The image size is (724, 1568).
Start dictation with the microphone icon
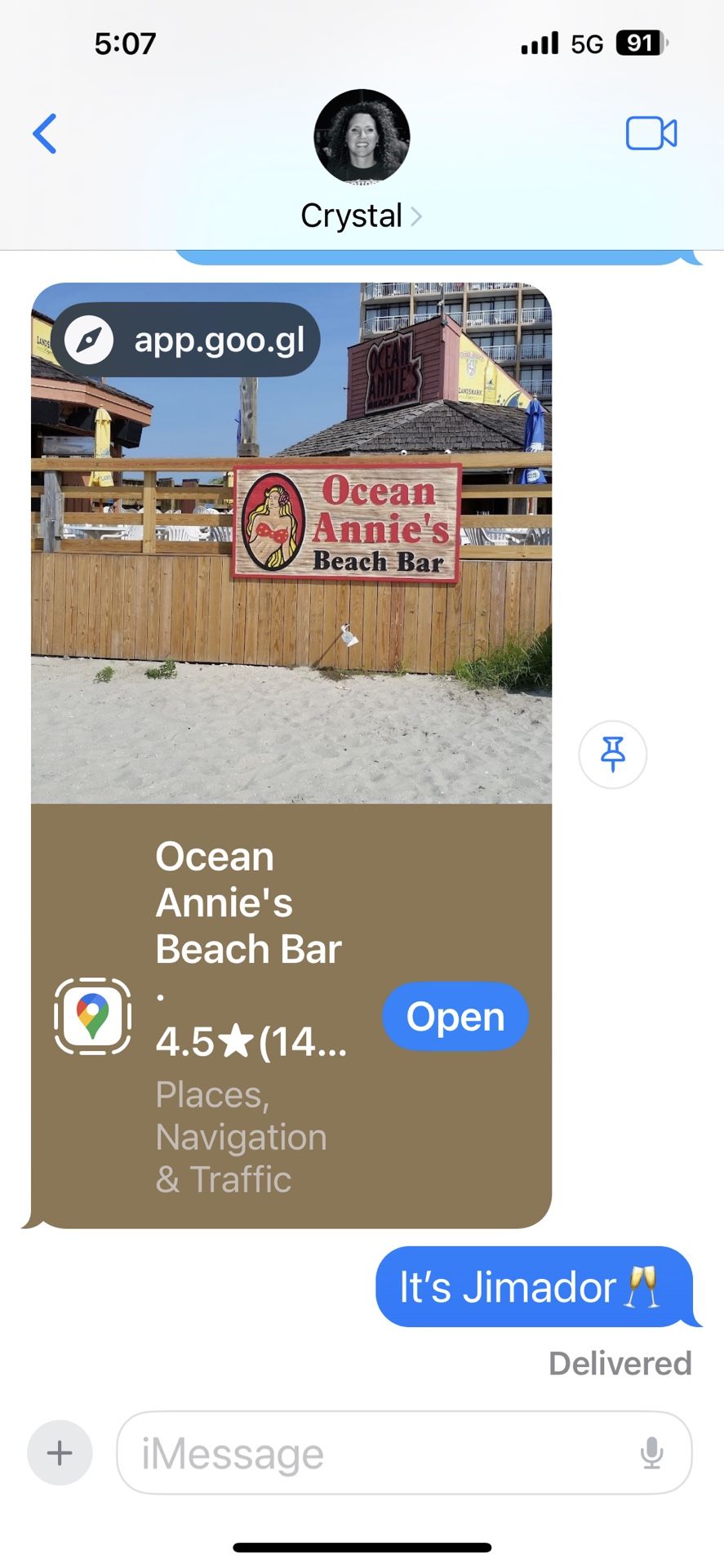[651, 1453]
